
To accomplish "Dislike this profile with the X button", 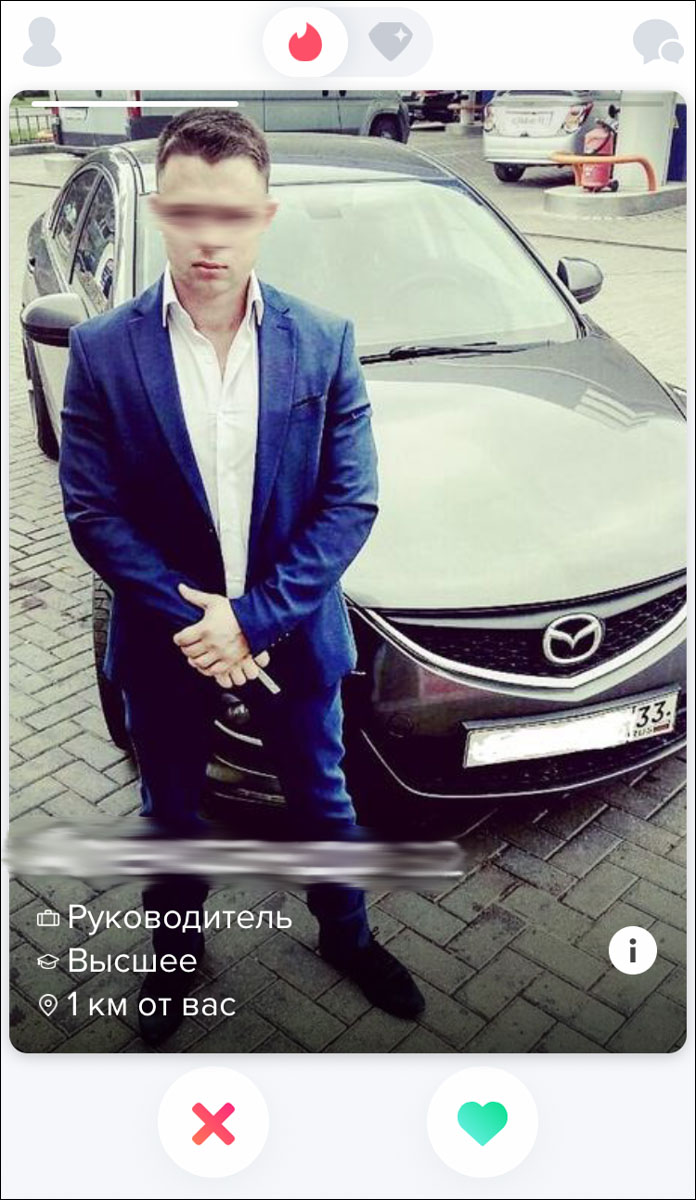I will [x=213, y=1123].
